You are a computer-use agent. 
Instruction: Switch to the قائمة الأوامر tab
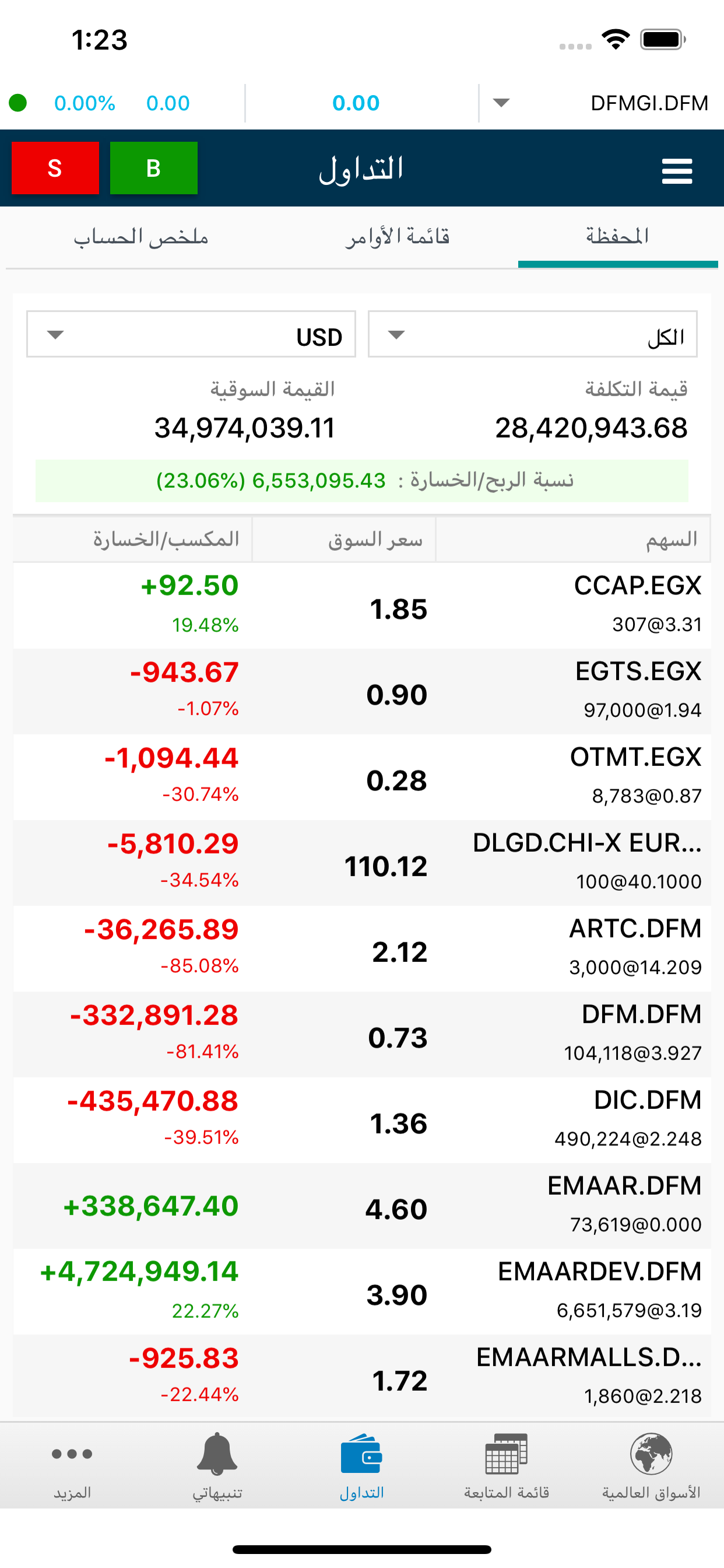(398, 237)
